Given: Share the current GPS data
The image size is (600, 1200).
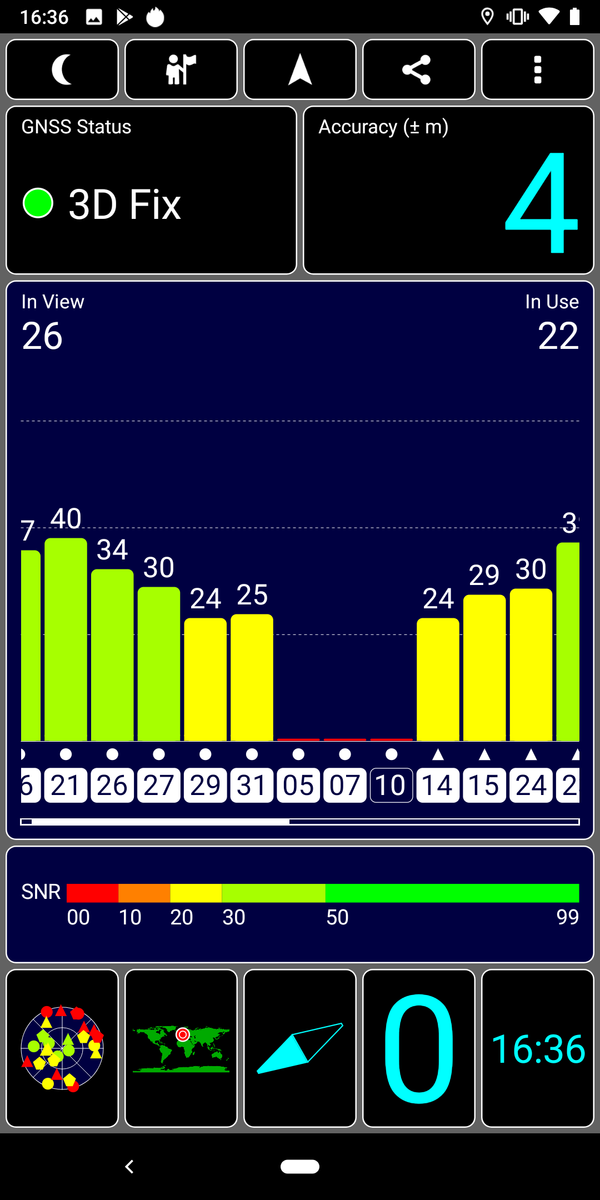Looking at the screenshot, I should coord(418,70).
